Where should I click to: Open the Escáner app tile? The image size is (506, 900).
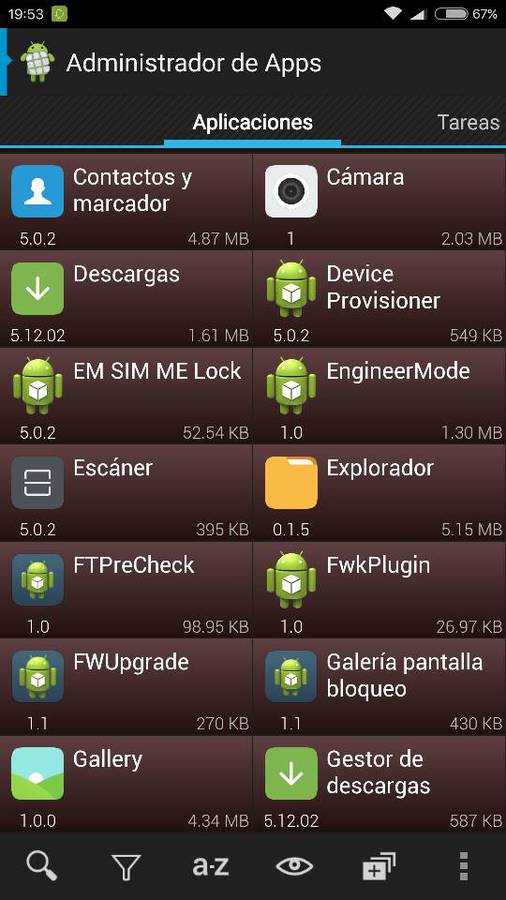point(126,492)
